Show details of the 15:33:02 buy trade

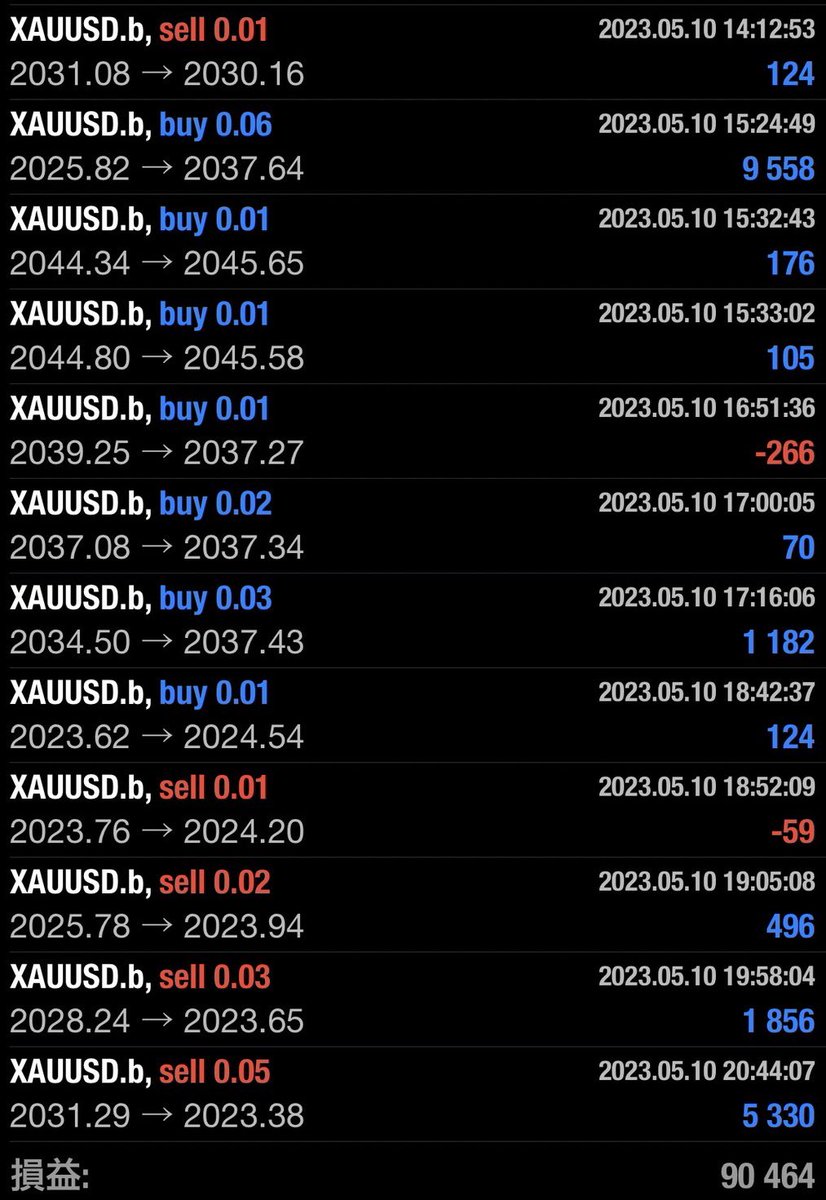click(x=413, y=337)
